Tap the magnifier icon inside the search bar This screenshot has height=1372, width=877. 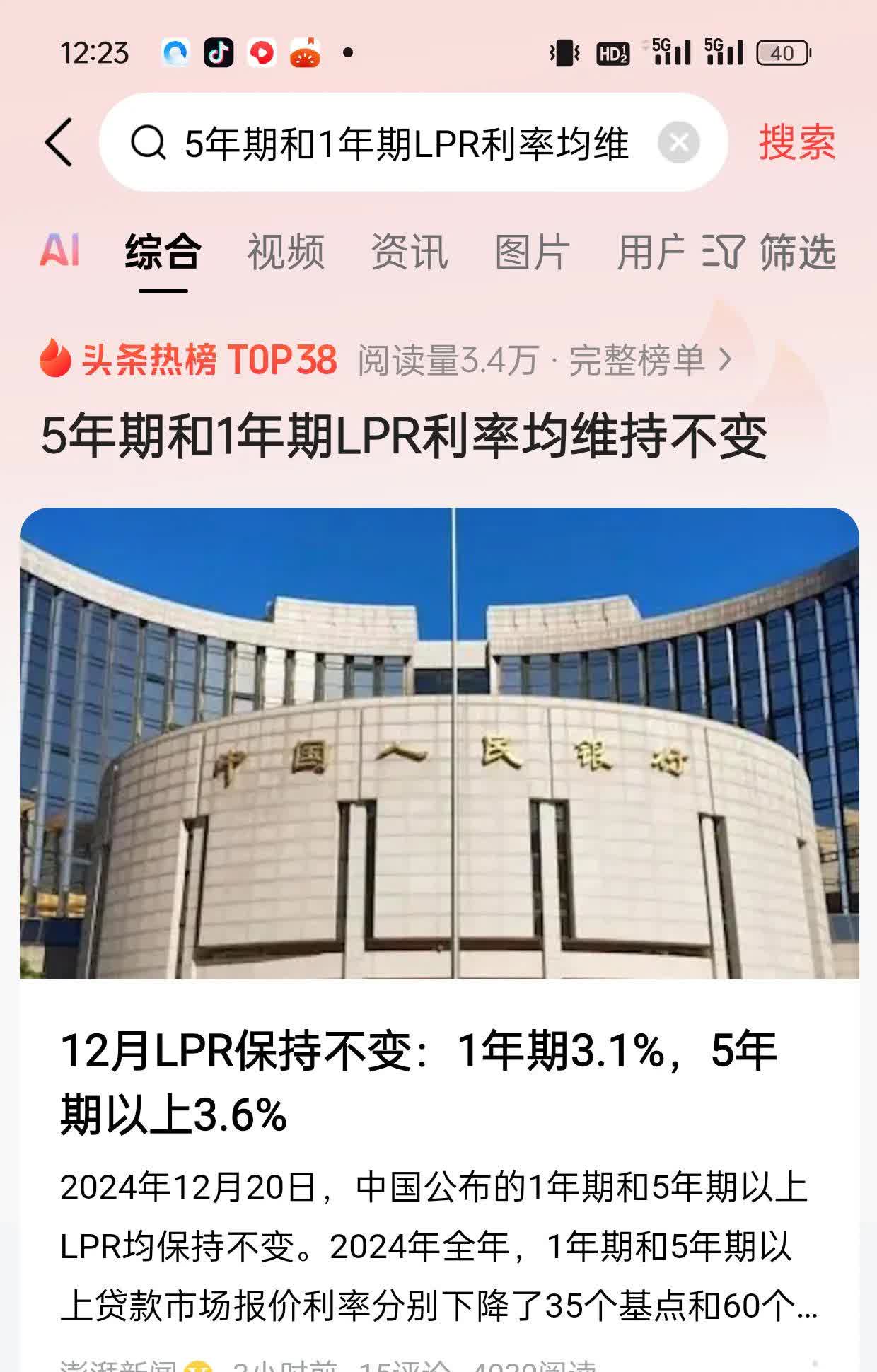tap(149, 143)
